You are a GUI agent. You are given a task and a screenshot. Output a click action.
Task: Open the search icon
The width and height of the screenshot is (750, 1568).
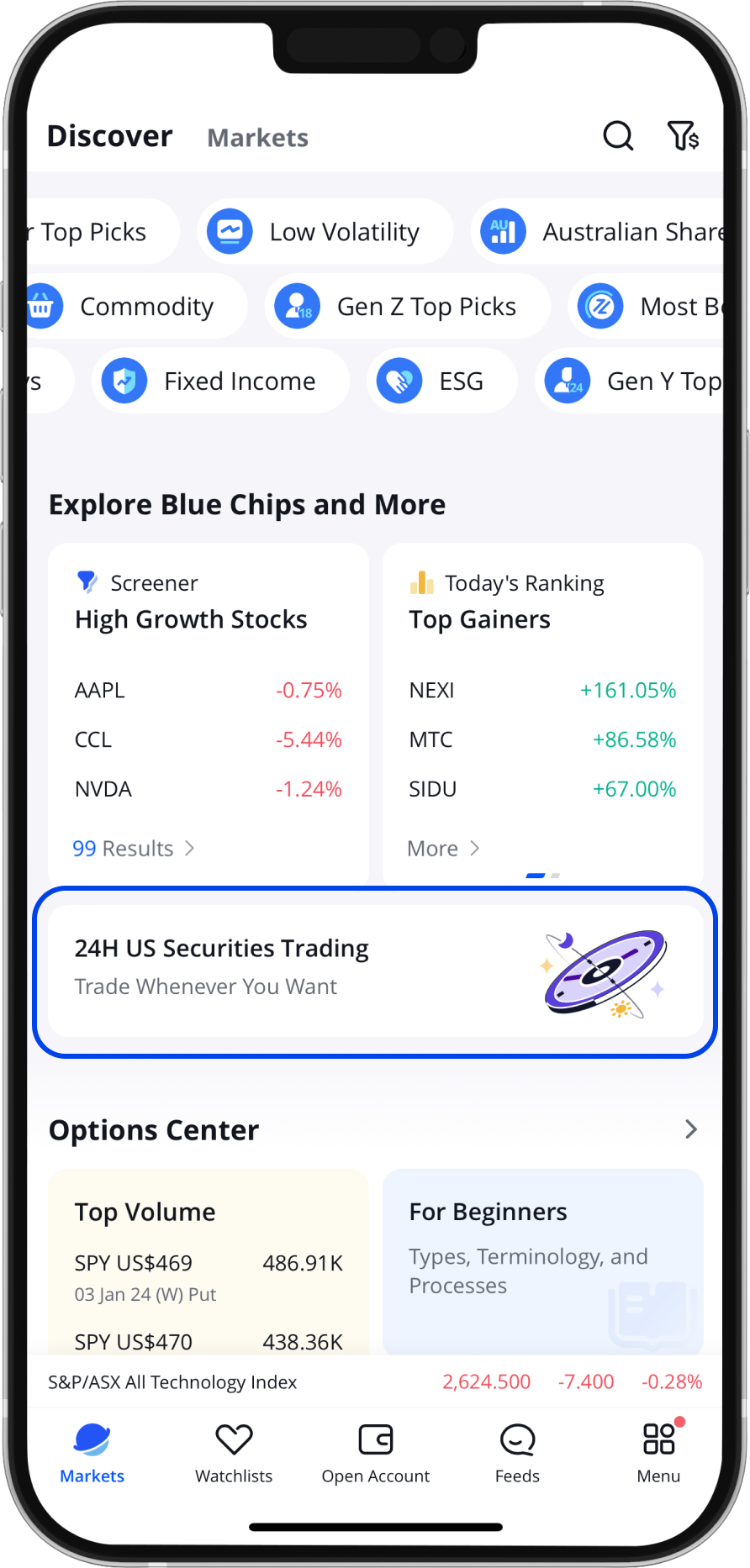pyautogui.click(x=618, y=135)
